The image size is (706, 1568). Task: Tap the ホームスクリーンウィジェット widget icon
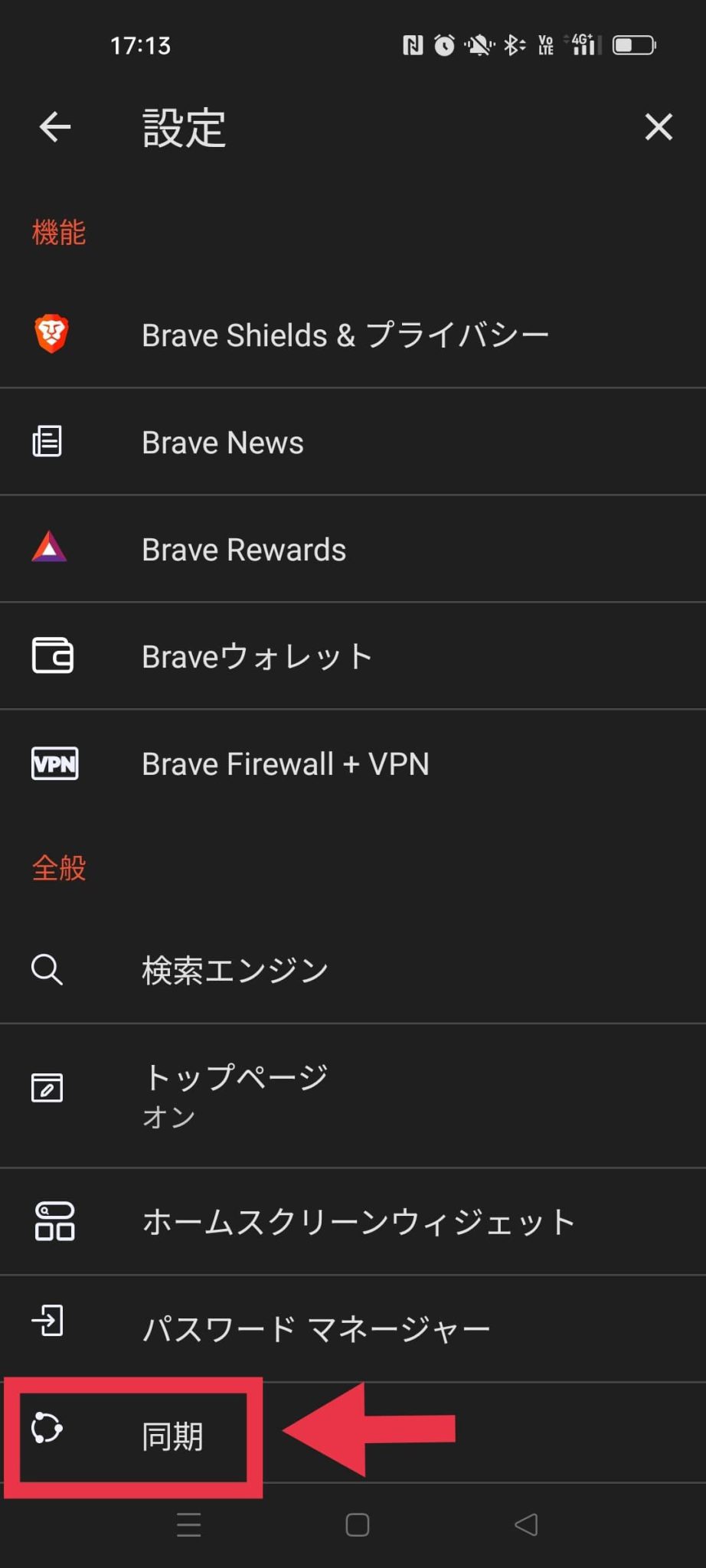53,1222
